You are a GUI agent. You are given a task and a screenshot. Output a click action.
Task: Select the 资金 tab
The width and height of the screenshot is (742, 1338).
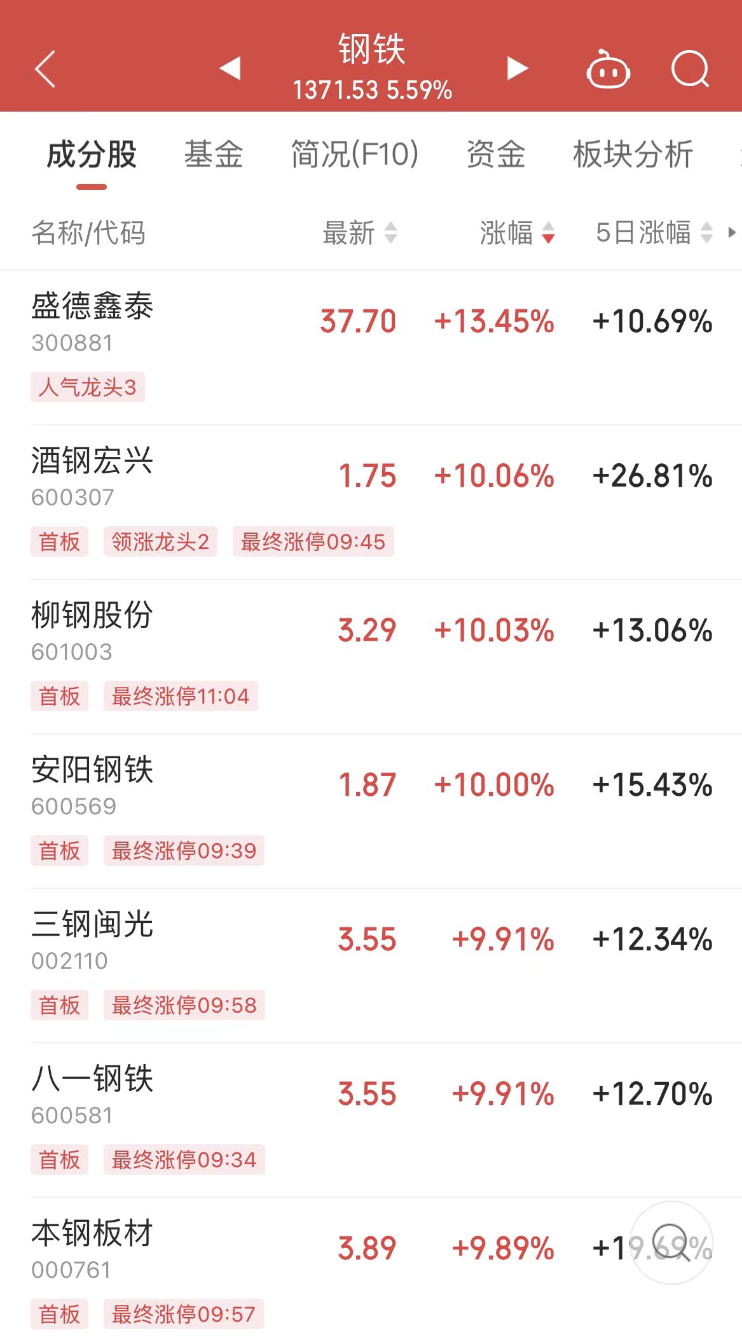(495, 154)
